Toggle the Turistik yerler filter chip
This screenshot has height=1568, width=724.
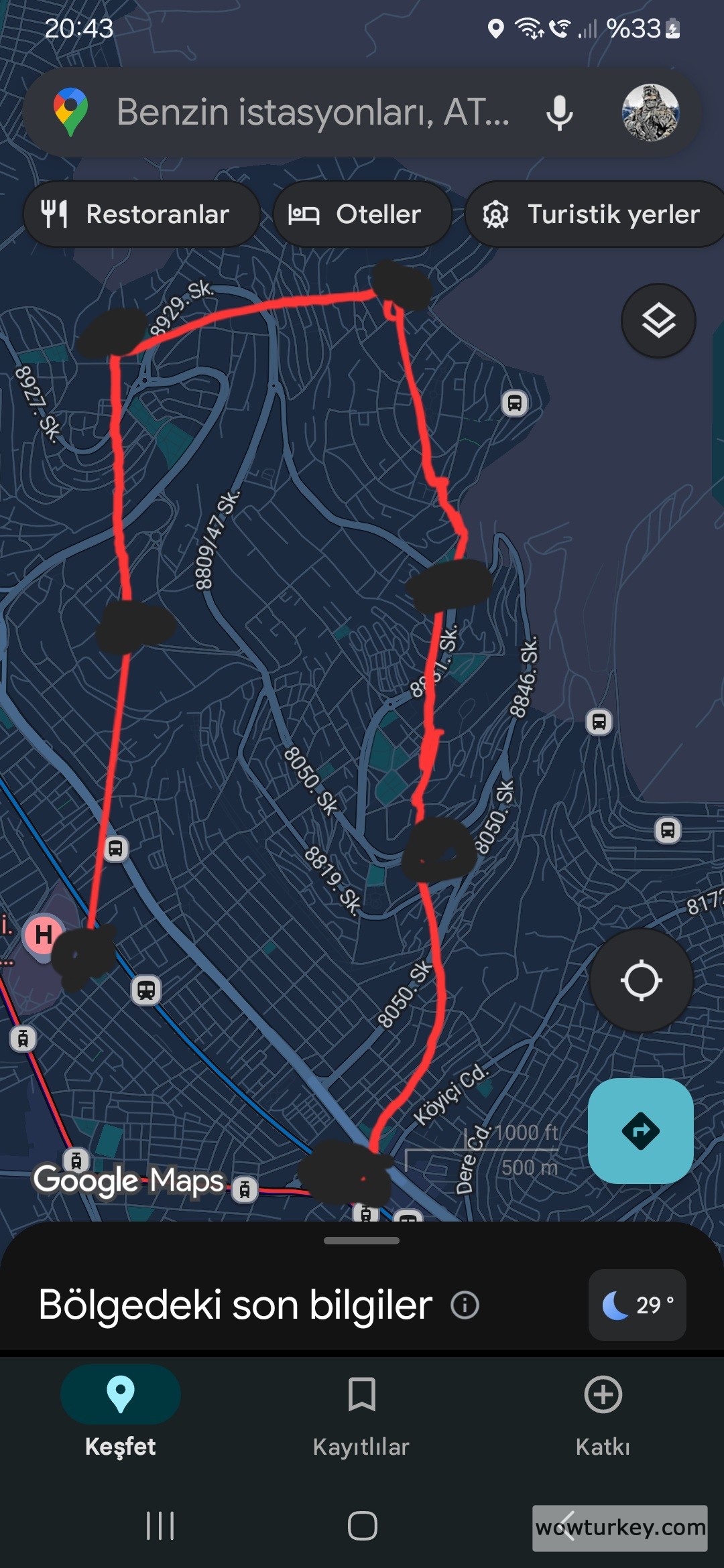coord(593,214)
